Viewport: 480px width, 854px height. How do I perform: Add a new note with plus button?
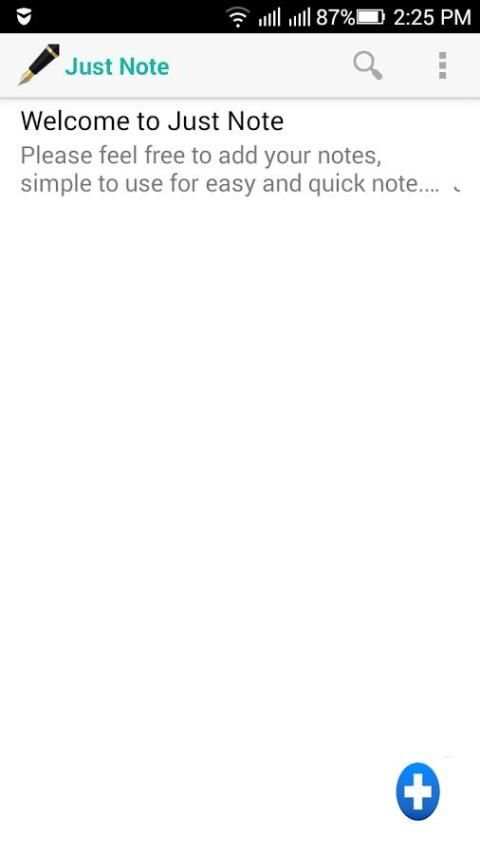tap(417, 791)
